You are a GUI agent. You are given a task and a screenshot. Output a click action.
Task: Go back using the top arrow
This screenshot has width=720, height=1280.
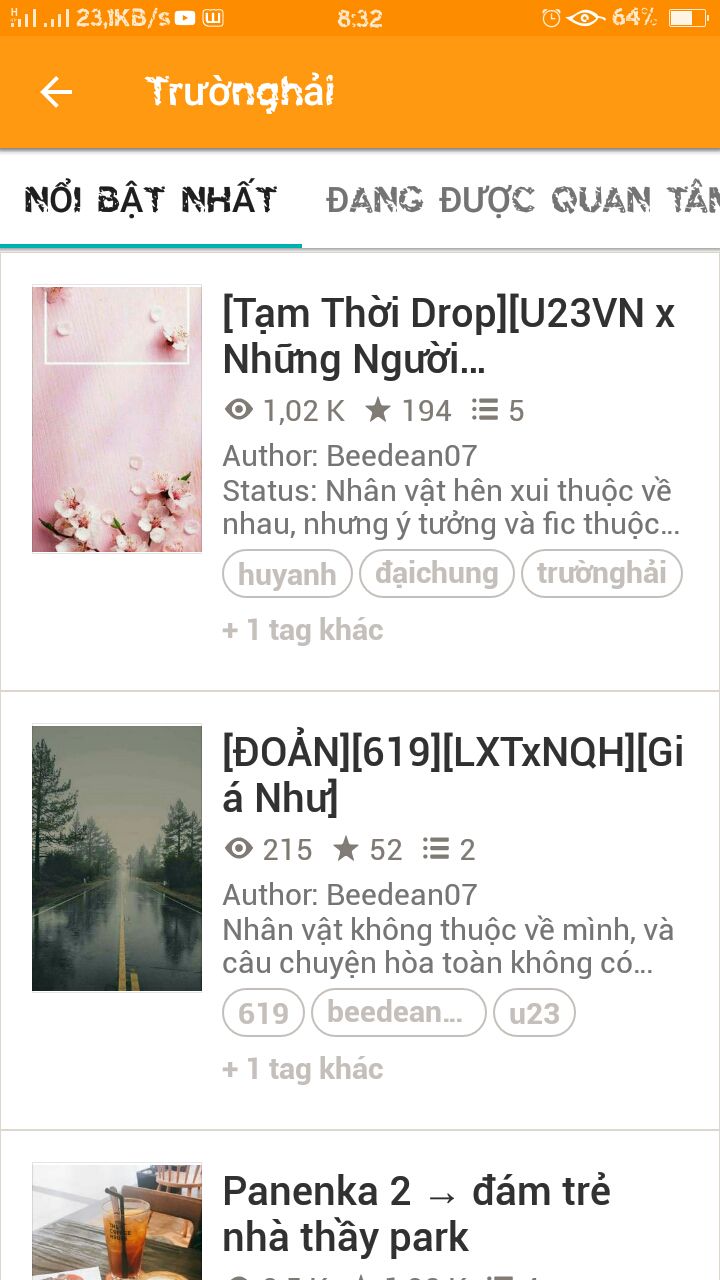56,92
